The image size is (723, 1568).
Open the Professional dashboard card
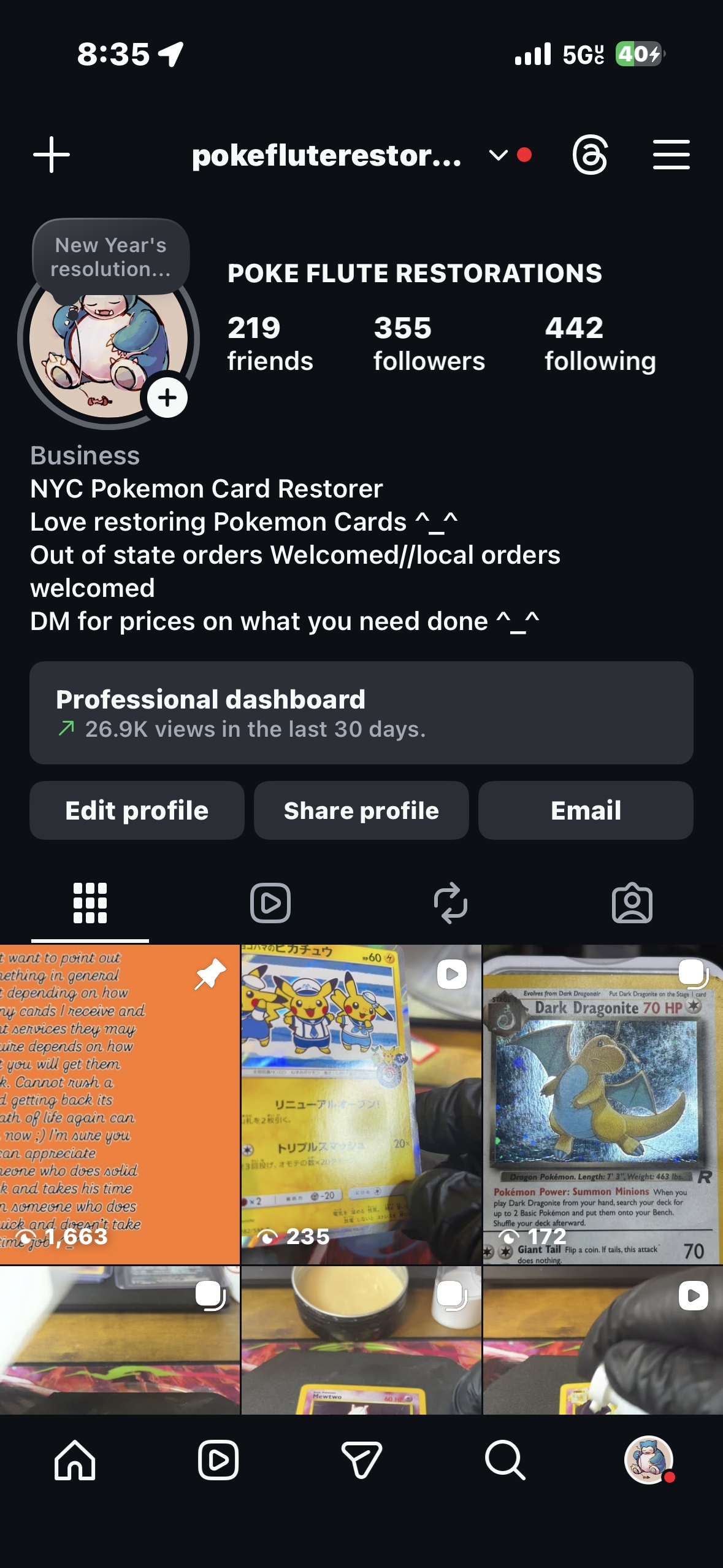361,712
